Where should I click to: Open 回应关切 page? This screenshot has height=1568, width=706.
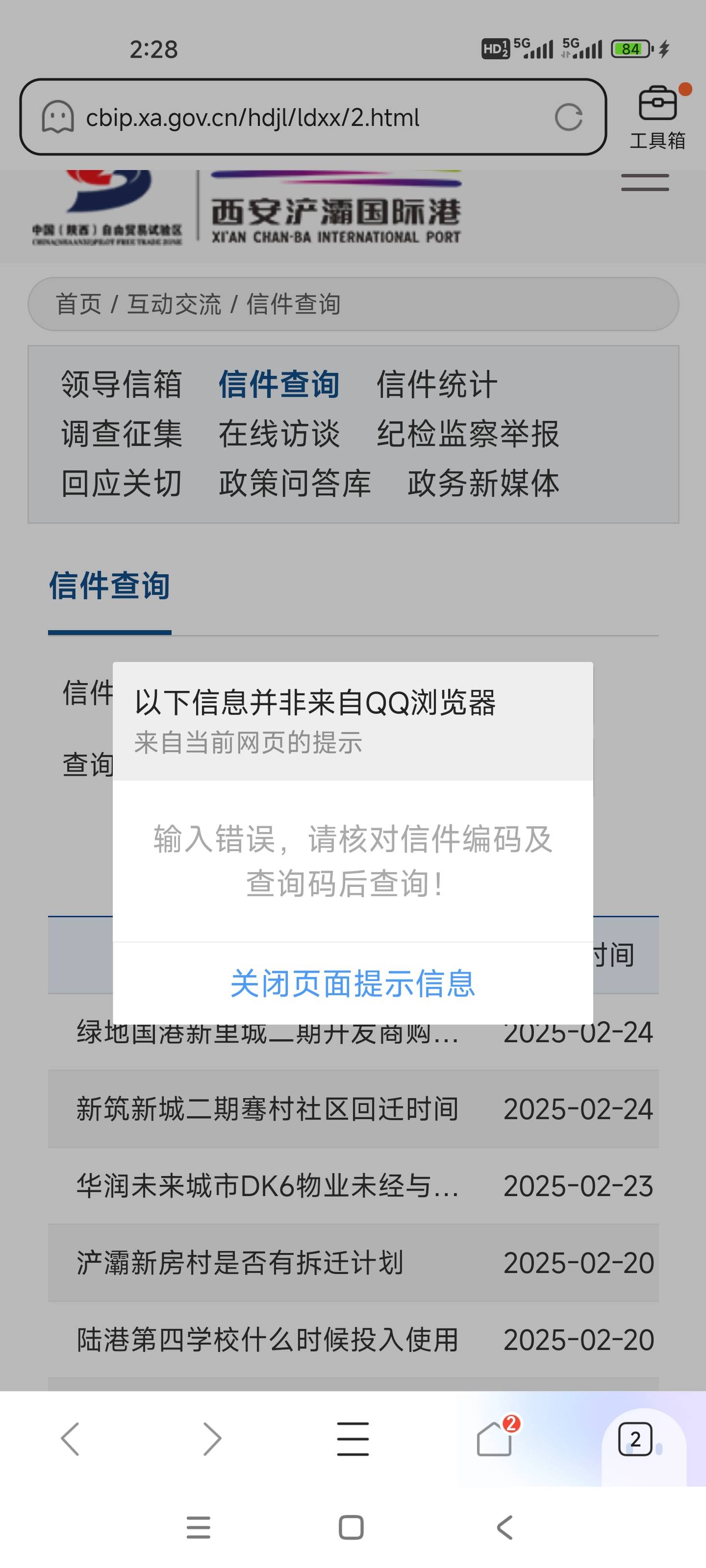(x=121, y=483)
